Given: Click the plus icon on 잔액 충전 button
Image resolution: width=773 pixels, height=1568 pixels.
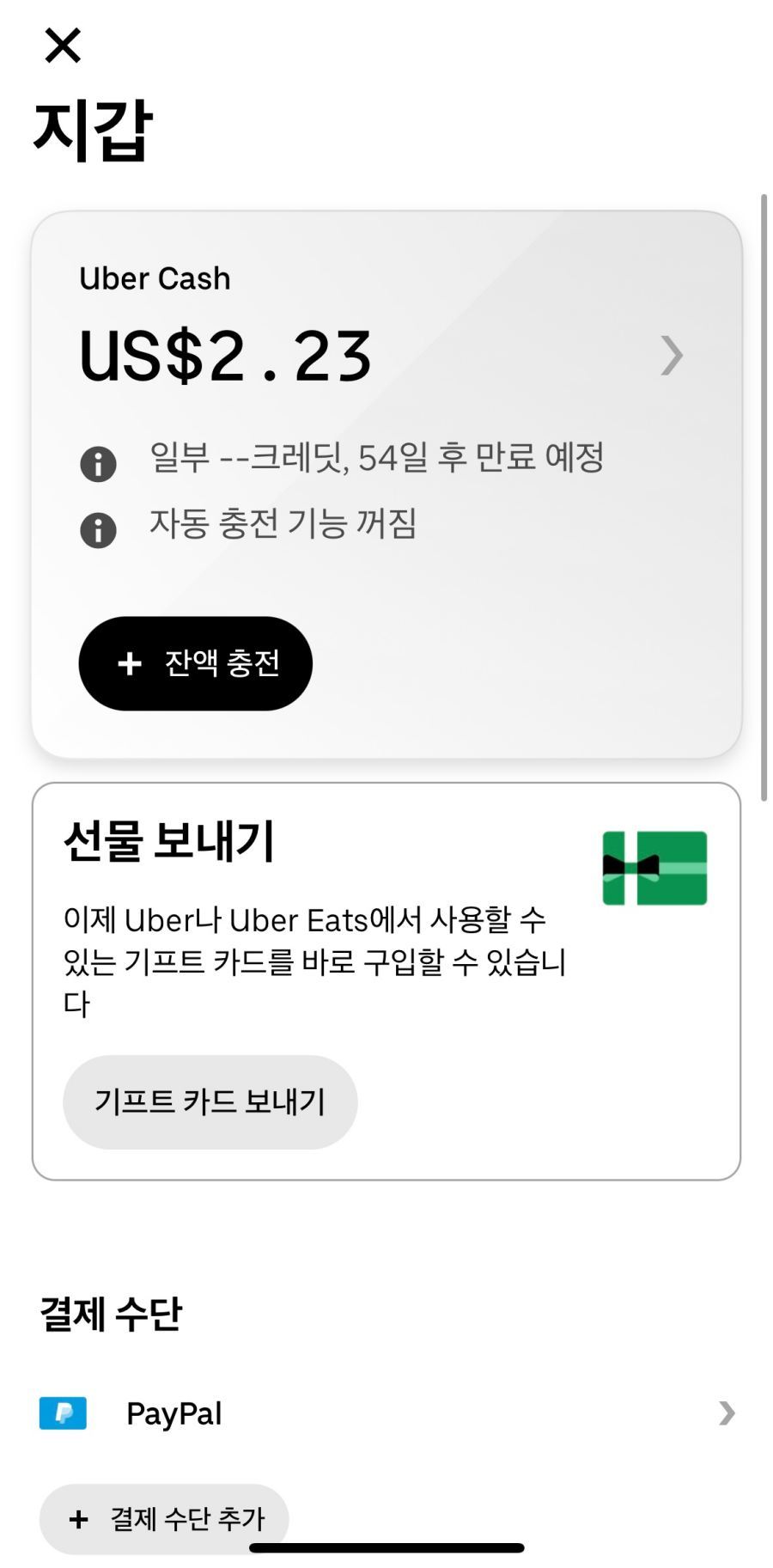Looking at the screenshot, I should click(x=129, y=663).
